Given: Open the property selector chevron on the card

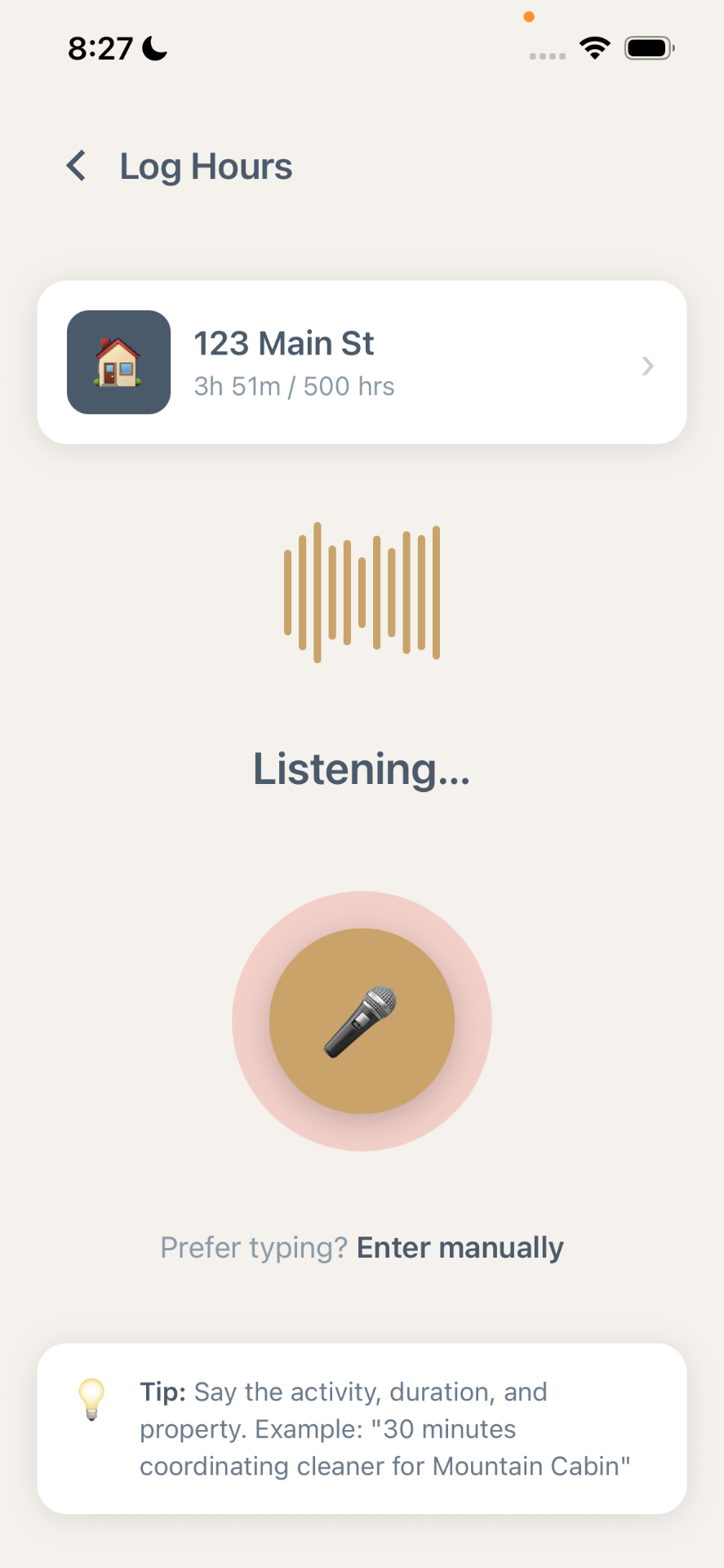Looking at the screenshot, I should click(x=647, y=366).
